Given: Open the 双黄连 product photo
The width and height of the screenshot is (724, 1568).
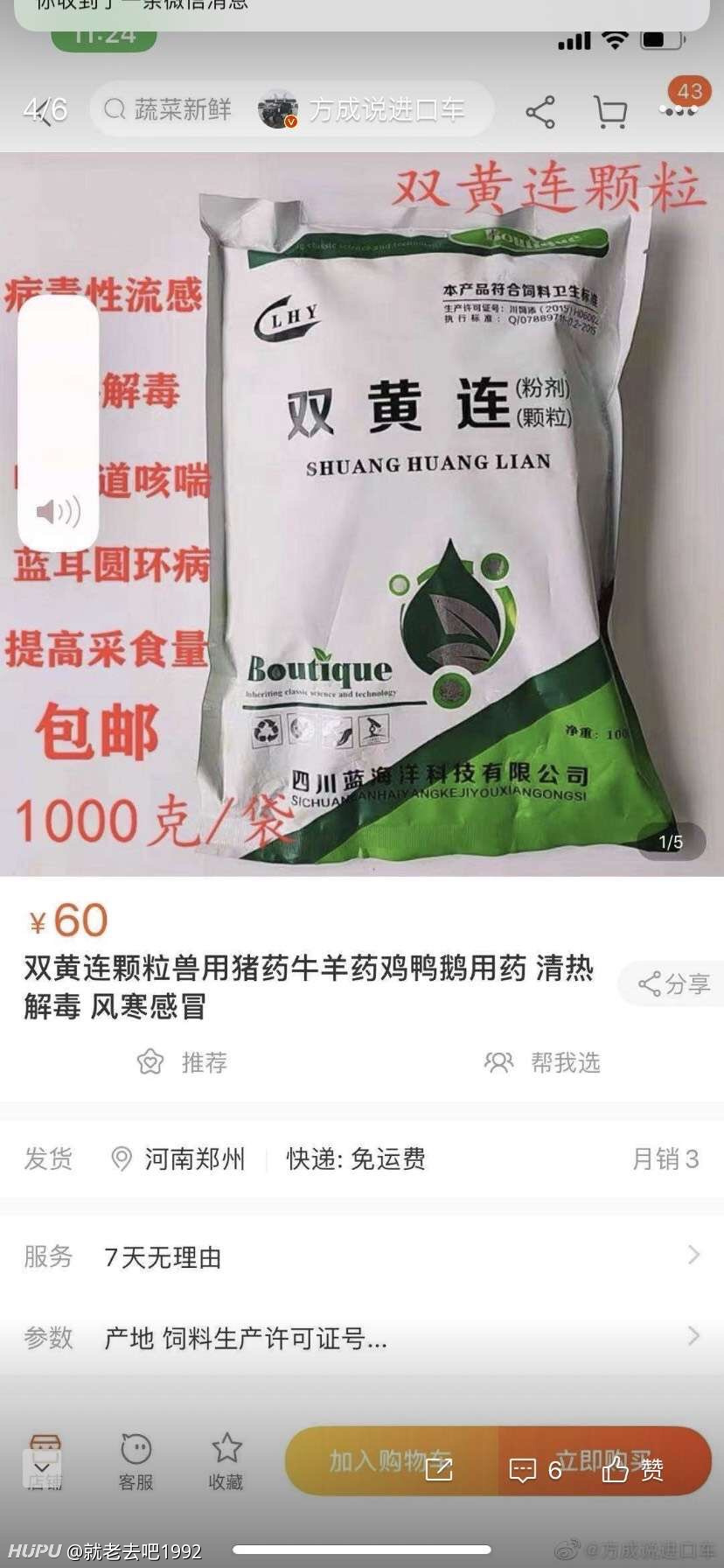Looking at the screenshot, I should [x=362, y=514].
